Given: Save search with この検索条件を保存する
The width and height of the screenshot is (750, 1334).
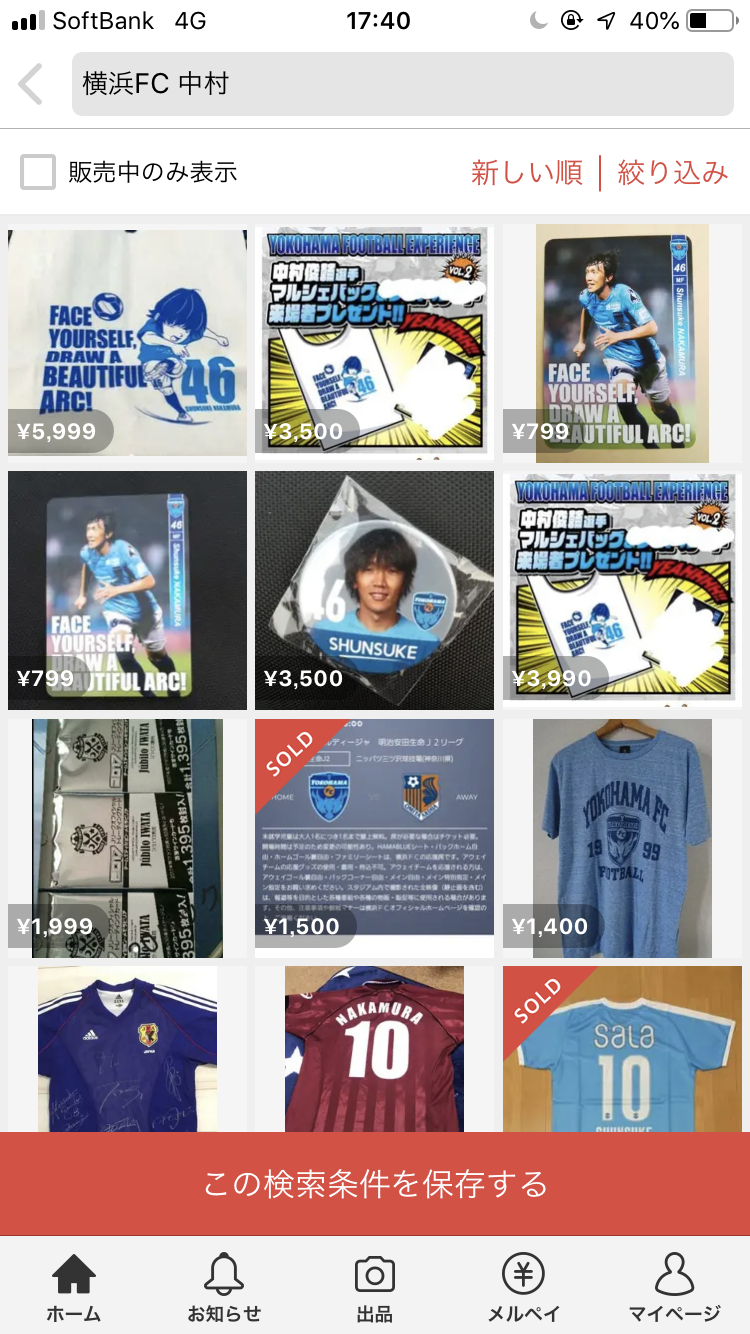Looking at the screenshot, I should [375, 1184].
